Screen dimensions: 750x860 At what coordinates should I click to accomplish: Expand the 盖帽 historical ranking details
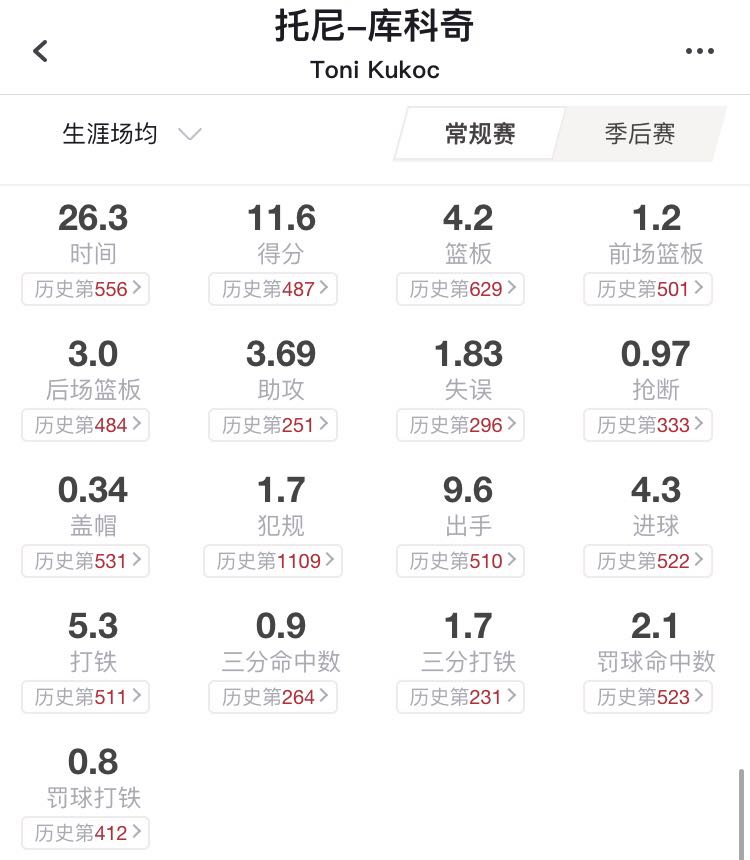85,561
